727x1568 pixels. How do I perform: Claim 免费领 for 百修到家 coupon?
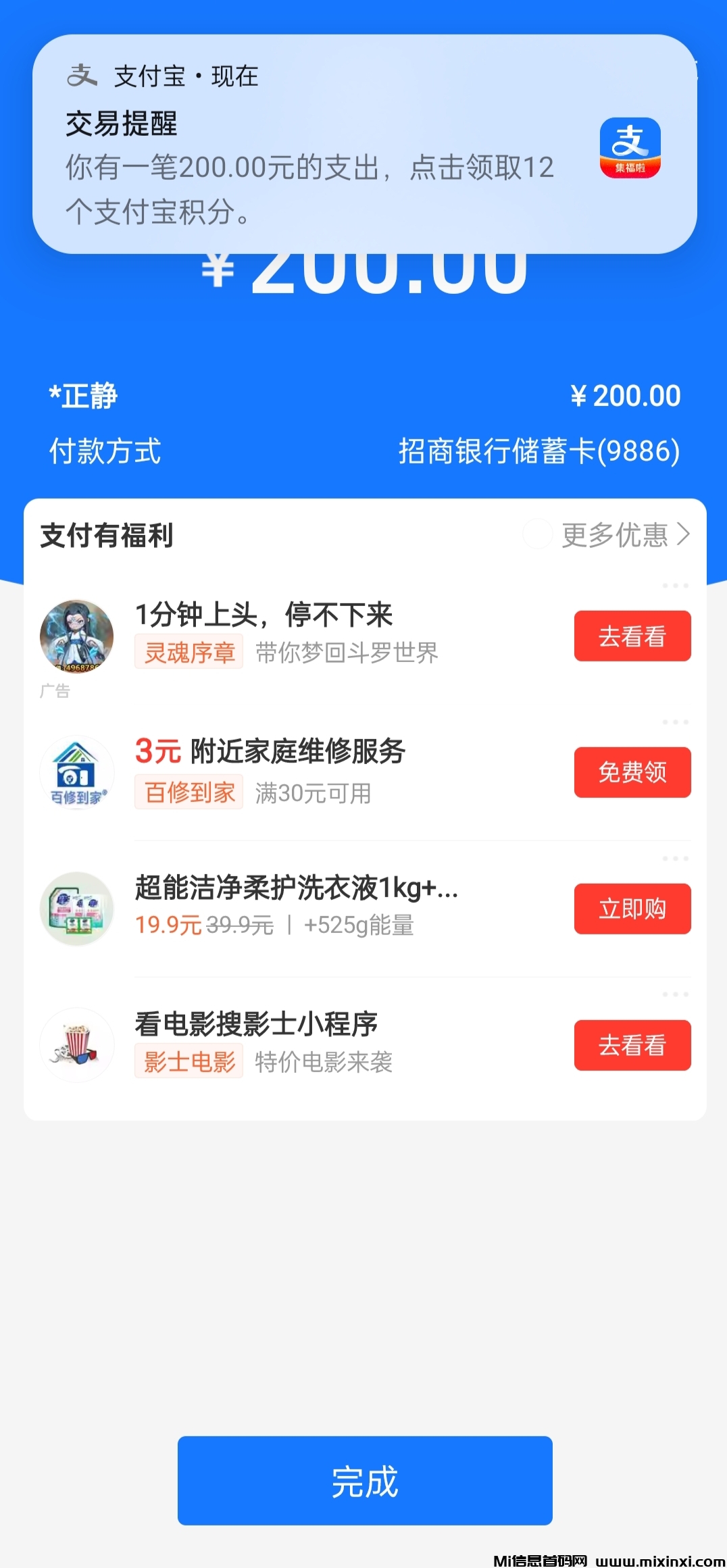click(x=632, y=772)
